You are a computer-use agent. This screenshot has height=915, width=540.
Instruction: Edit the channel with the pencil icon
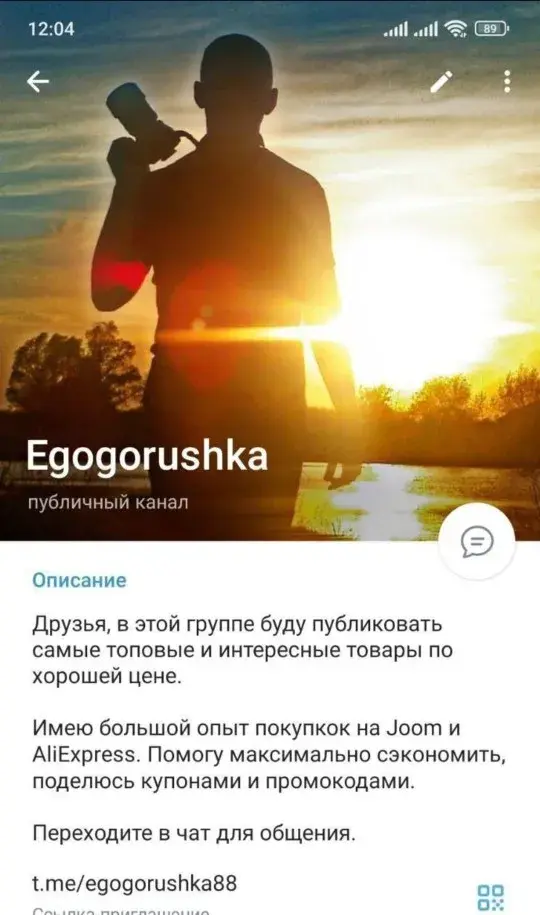click(441, 82)
